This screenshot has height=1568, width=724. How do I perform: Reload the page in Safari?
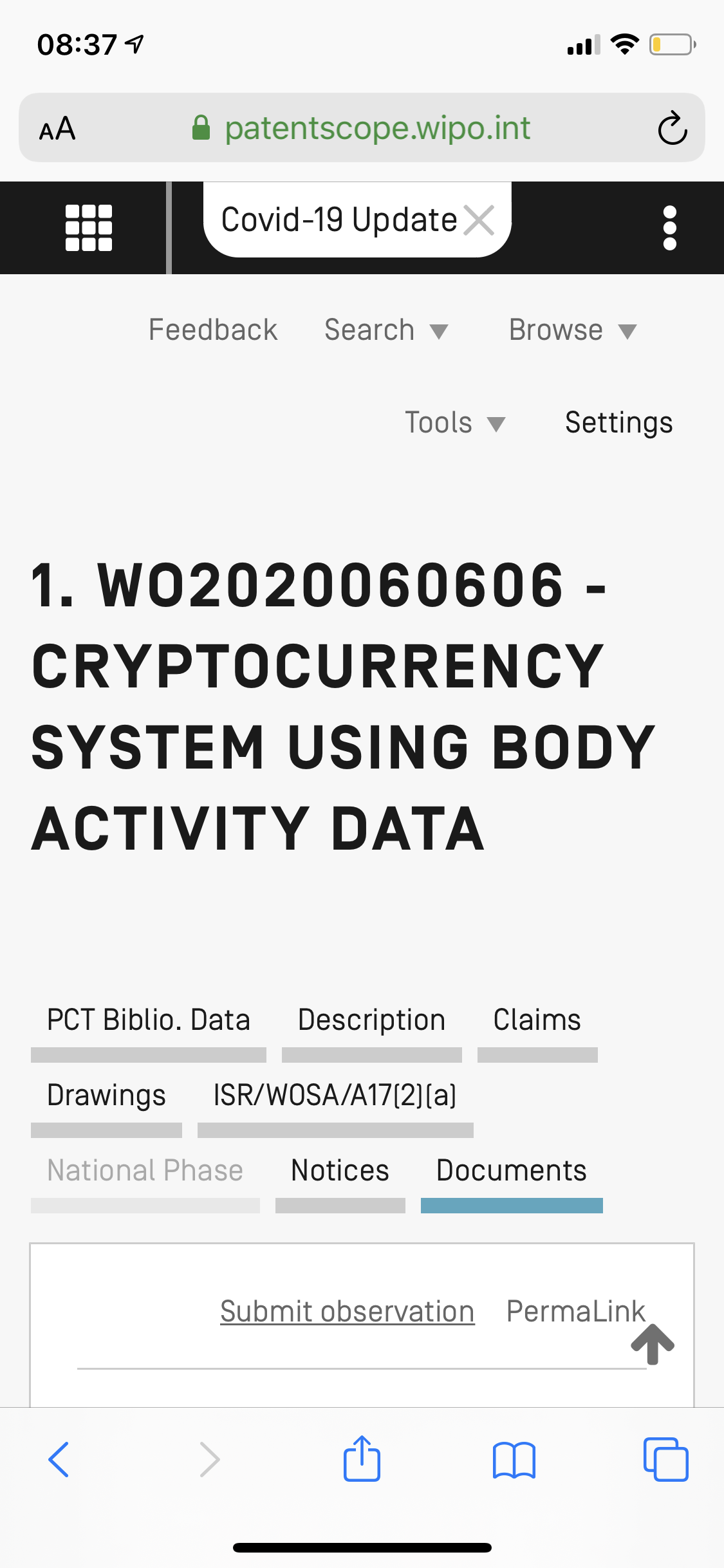pyautogui.click(x=673, y=128)
